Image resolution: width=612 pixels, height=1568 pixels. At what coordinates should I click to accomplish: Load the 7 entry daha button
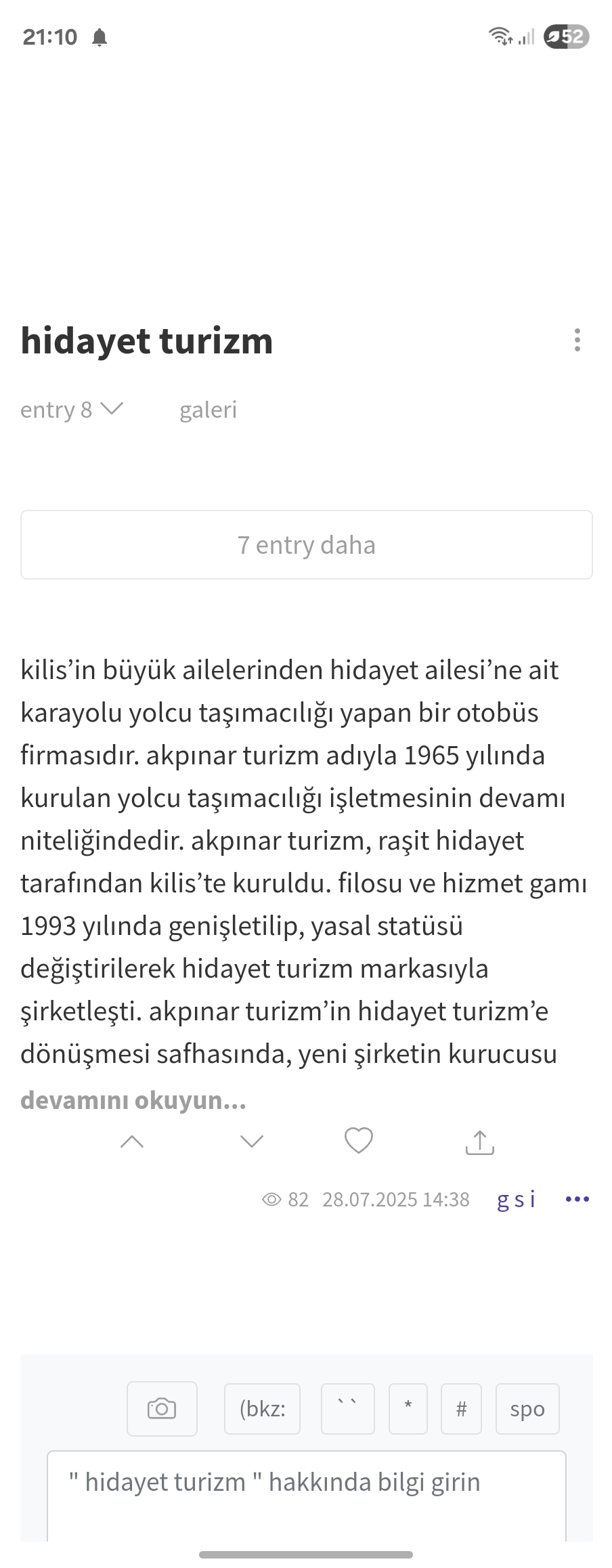click(306, 545)
